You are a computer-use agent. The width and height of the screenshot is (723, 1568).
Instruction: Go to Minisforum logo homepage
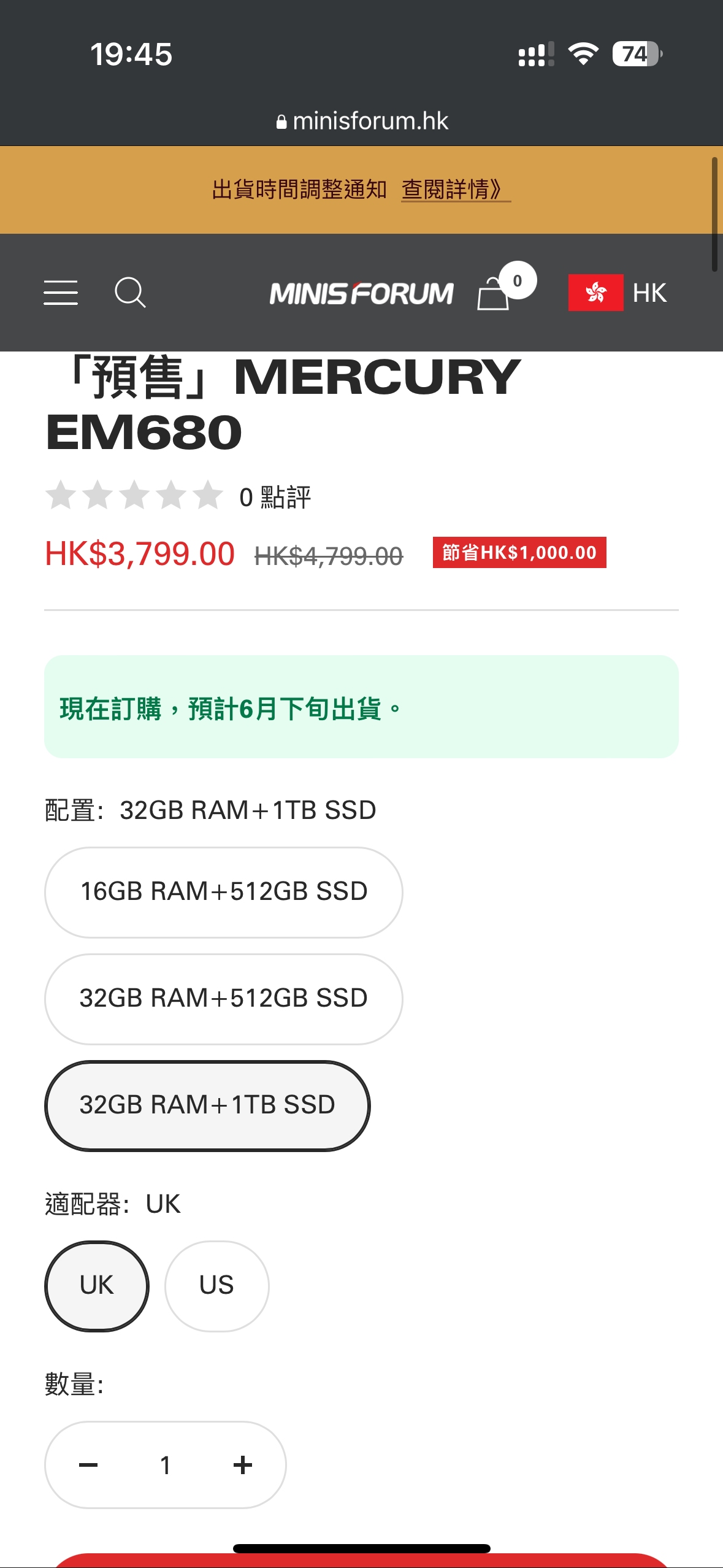coord(361,294)
